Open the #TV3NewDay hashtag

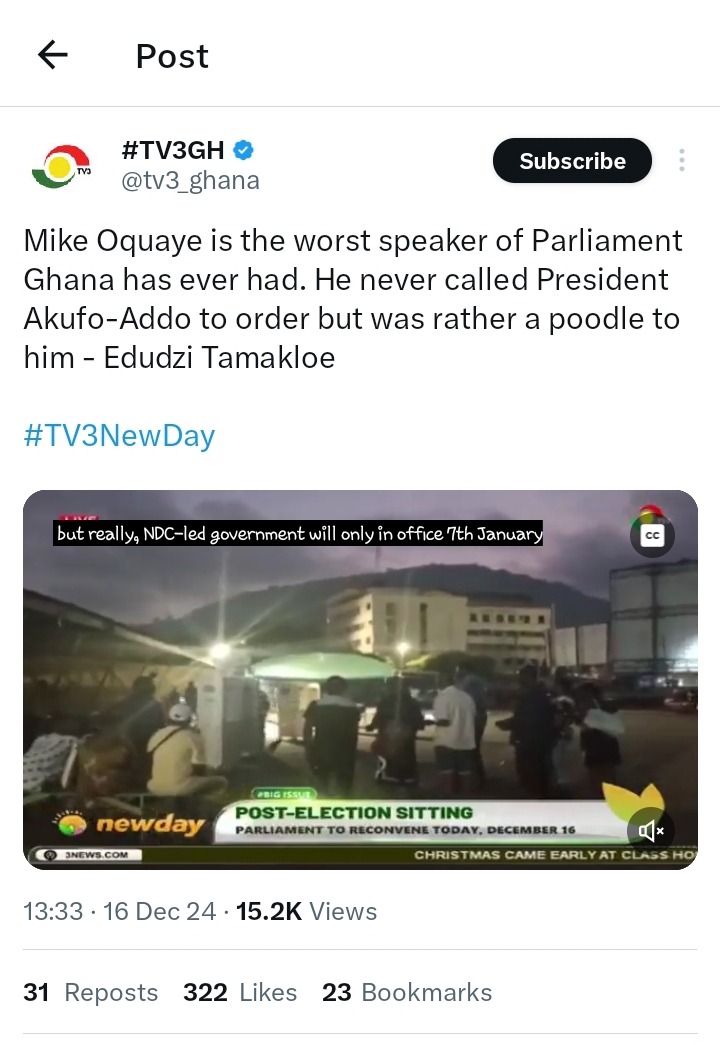pyautogui.click(x=119, y=436)
